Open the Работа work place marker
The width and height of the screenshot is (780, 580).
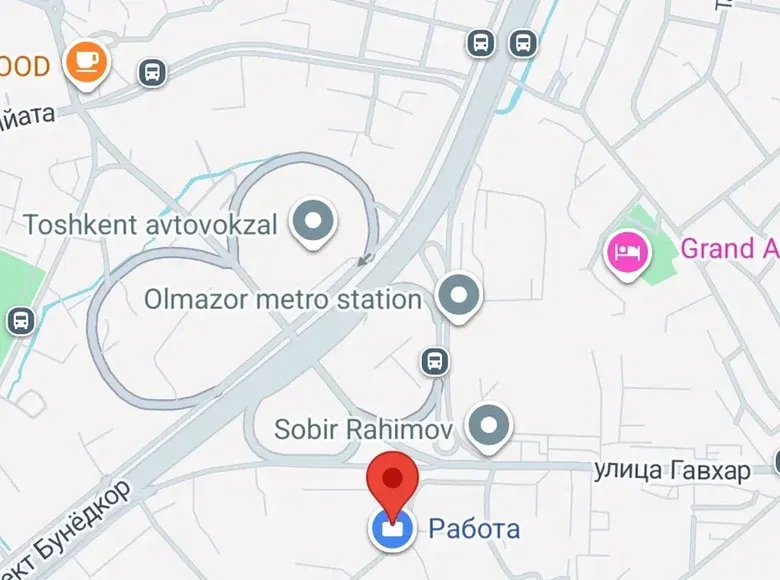pos(392,529)
